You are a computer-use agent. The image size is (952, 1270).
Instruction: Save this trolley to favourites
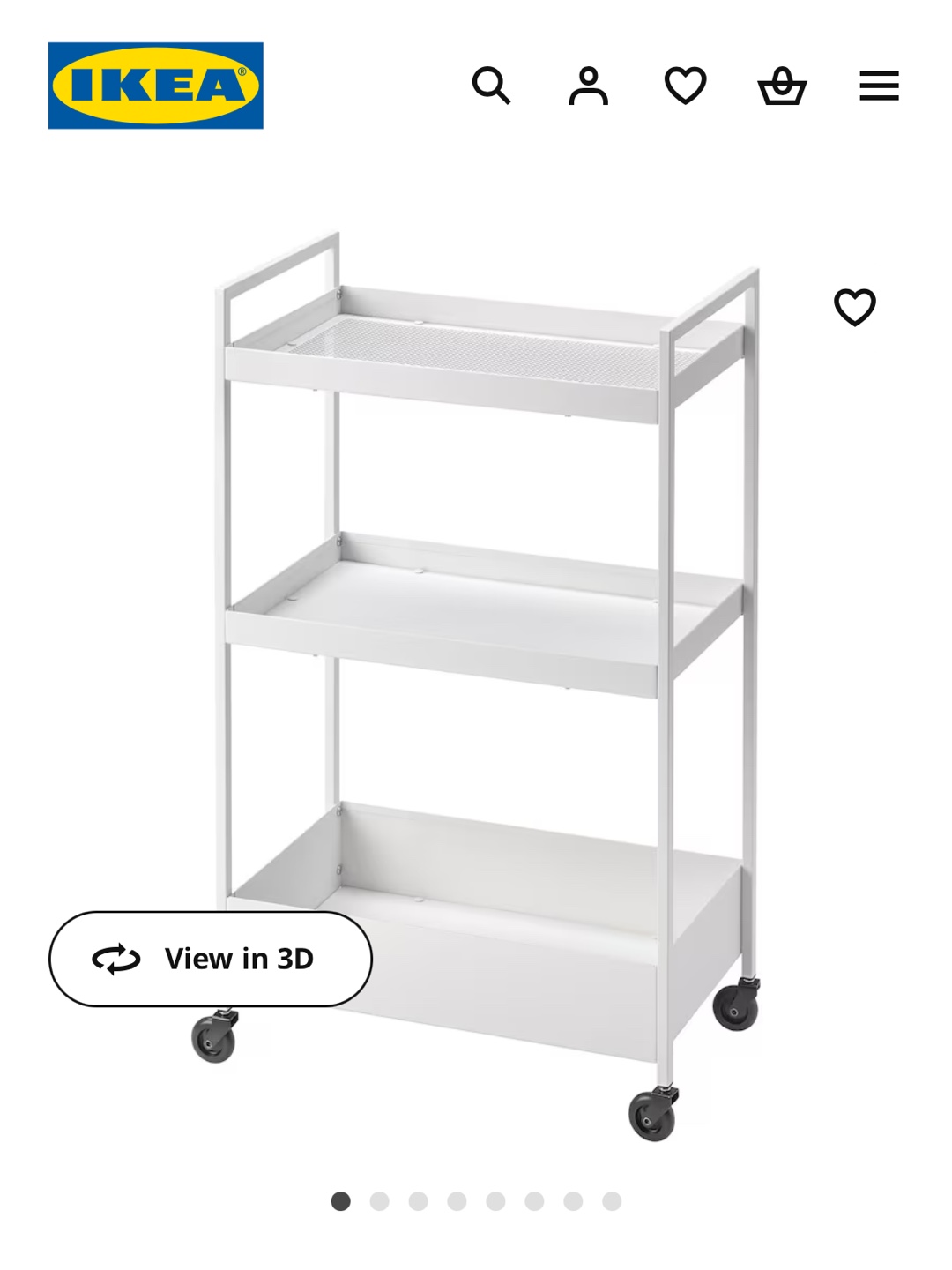pos(854,307)
